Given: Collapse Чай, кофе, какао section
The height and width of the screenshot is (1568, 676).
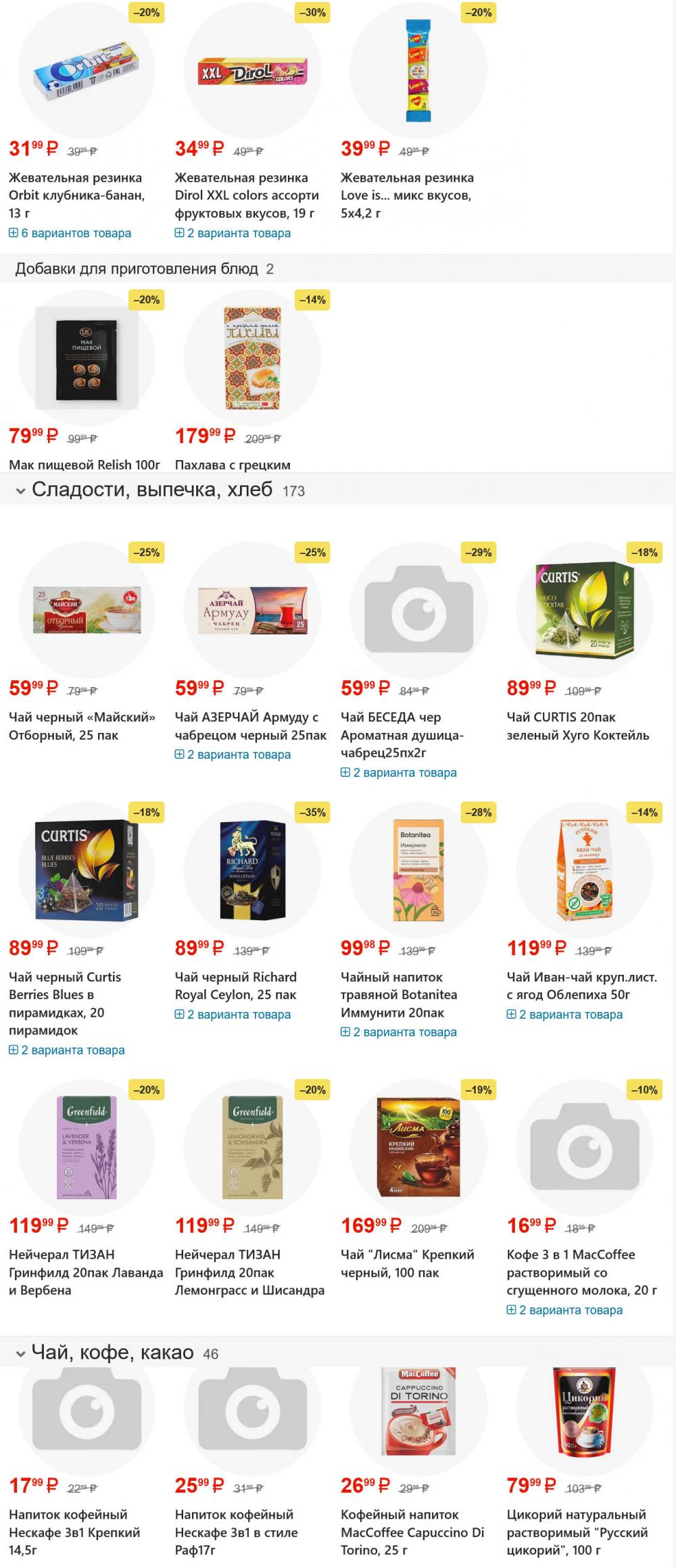Looking at the screenshot, I should (21, 1354).
